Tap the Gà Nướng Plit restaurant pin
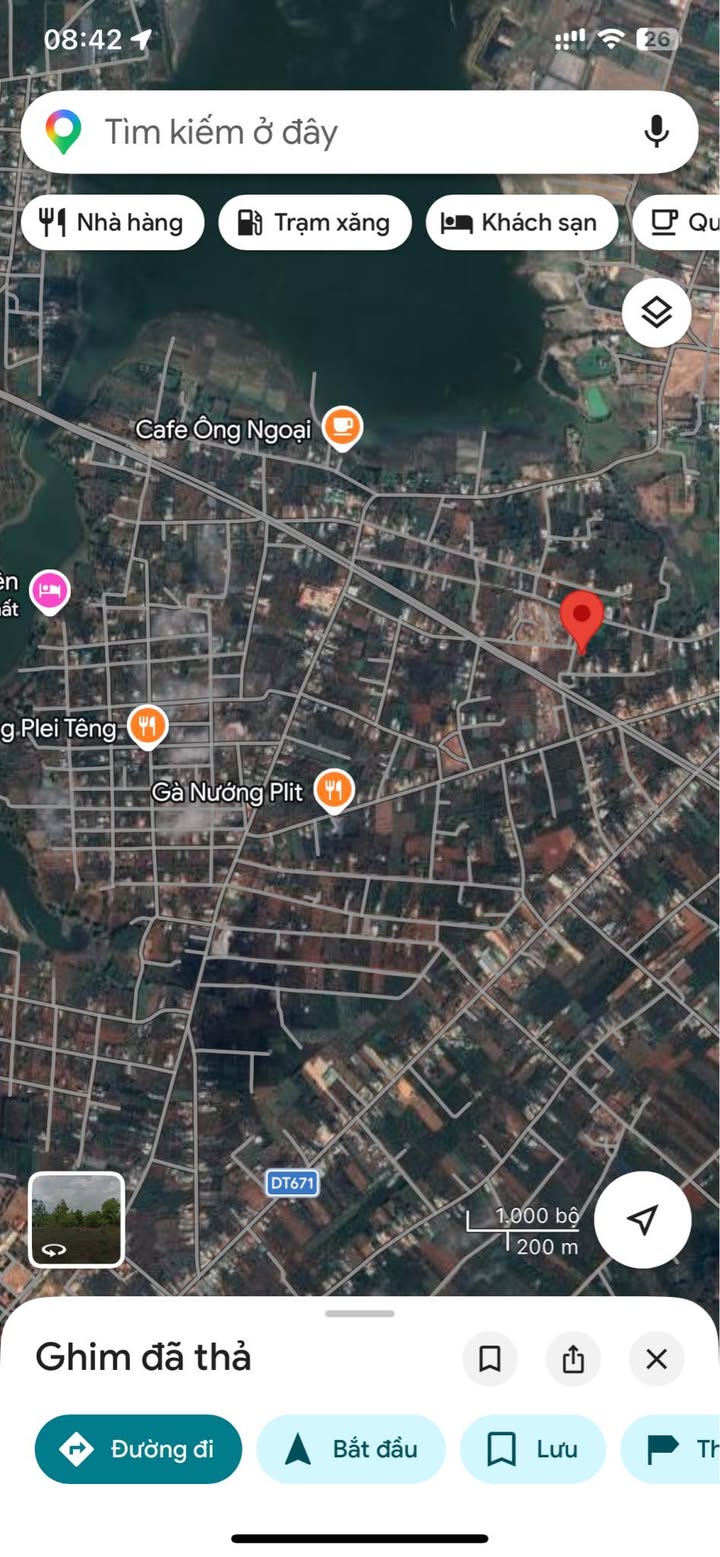The width and height of the screenshot is (720, 1557). (334, 791)
